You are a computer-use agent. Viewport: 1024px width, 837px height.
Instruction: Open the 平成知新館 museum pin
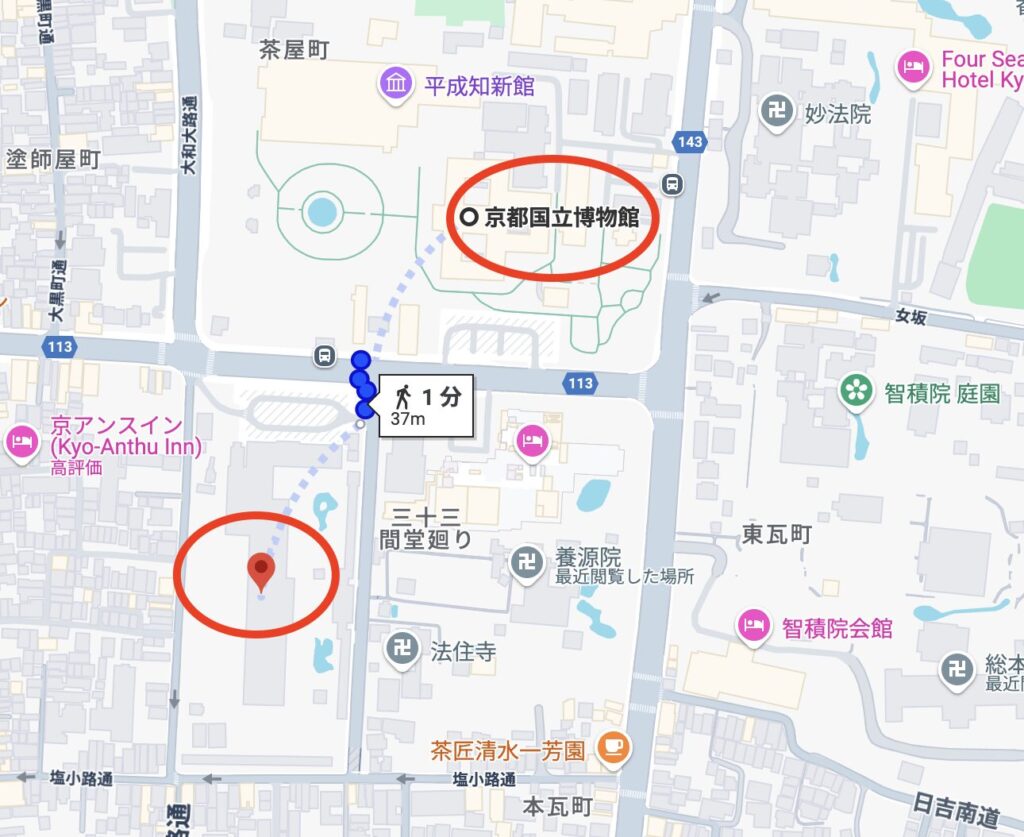point(397,86)
